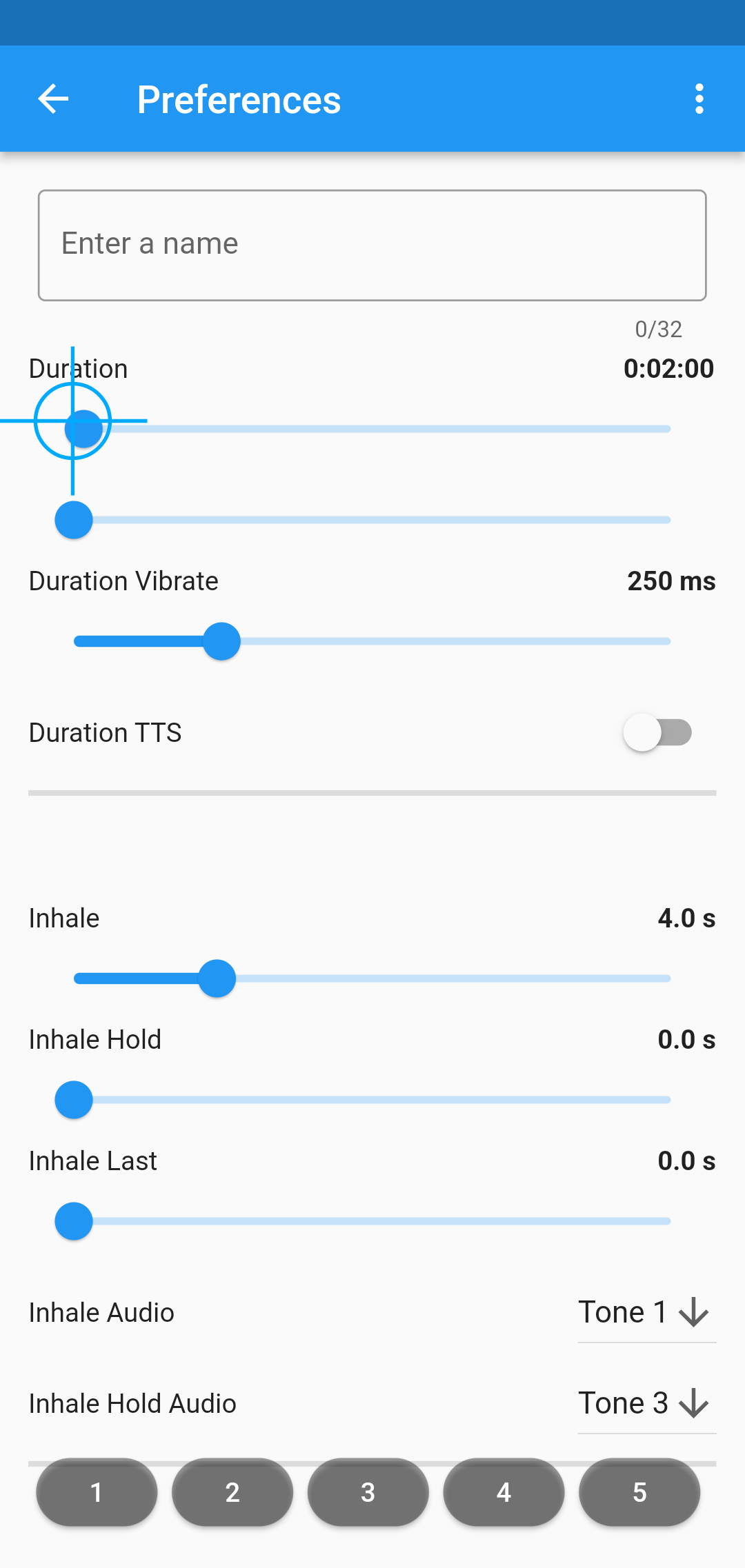Select preset button 1
Image resolution: width=745 pixels, height=1568 pixels.
click(x=97, y=1492)
